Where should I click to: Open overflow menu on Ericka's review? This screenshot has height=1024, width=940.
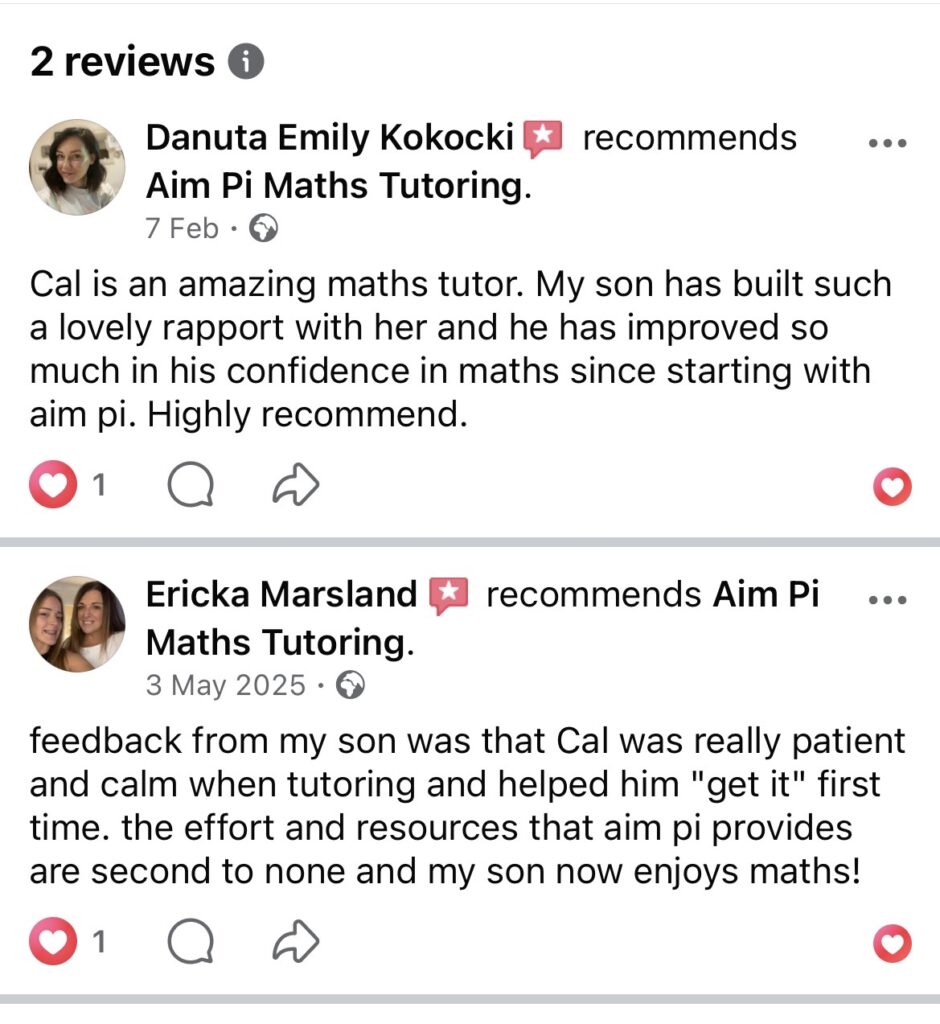coord(887,601)
